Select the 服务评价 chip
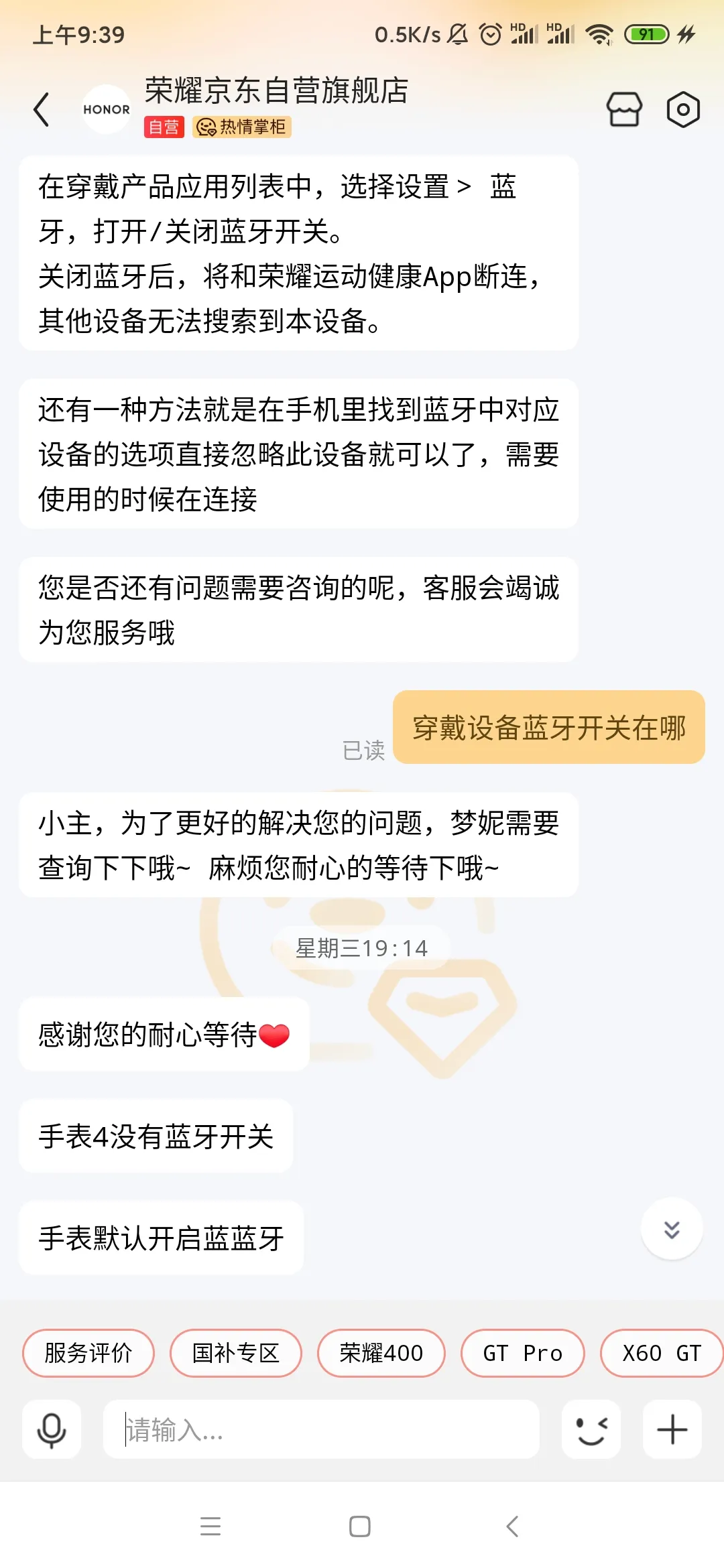Viewport: 724px width, 1568px height. coord(88,1353)
